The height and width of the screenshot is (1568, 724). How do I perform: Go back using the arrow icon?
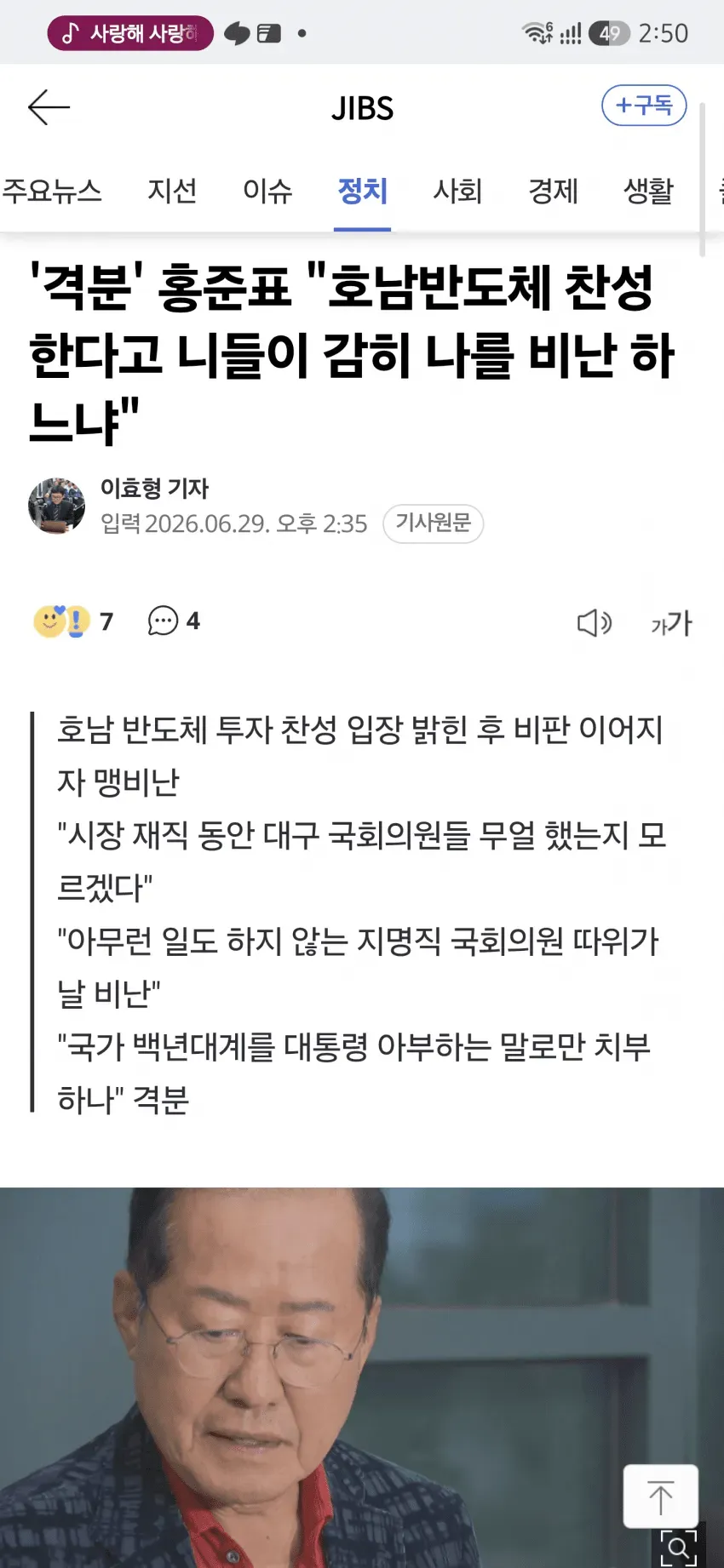49,107
